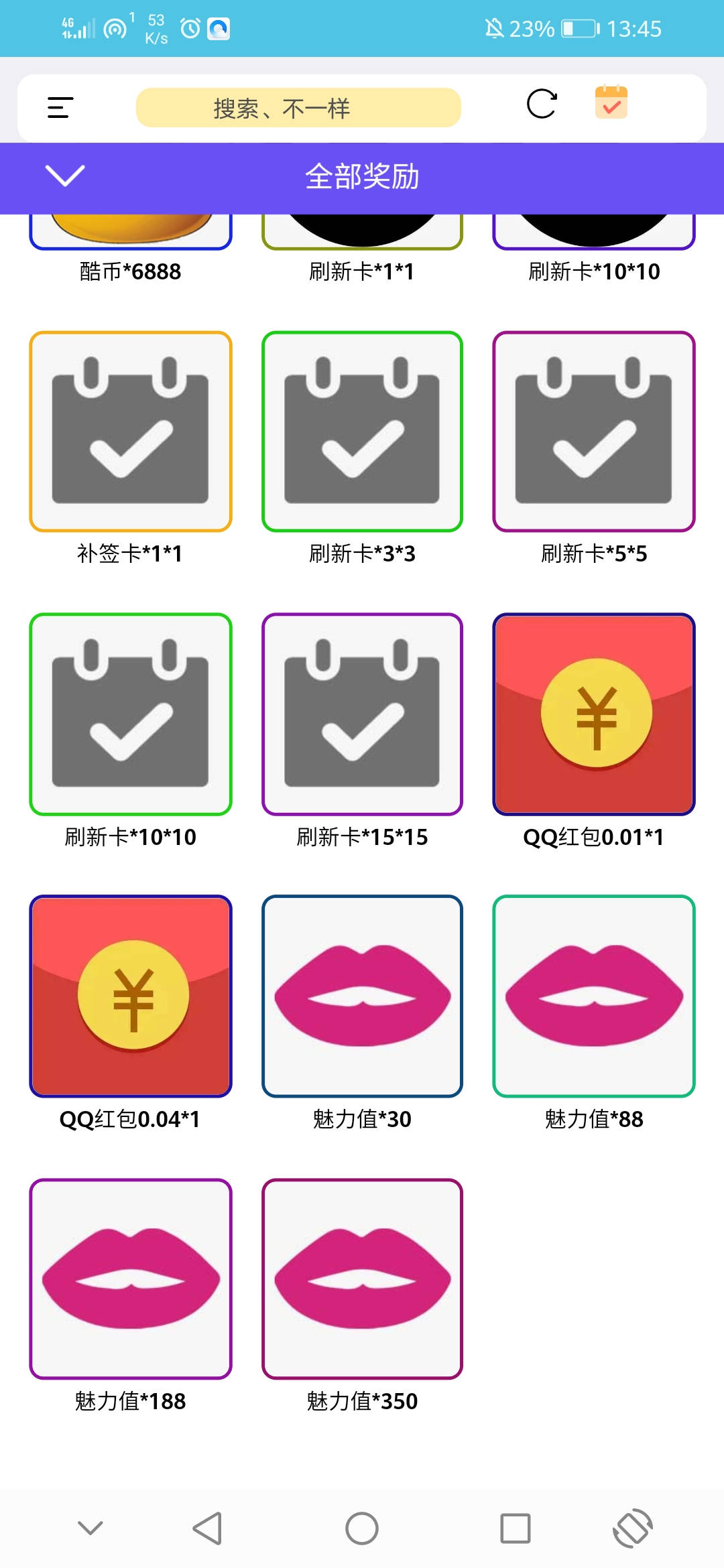Open the orange check-in calendar icon
Viewport: 724px width, 1568px height.
point(611,103)
